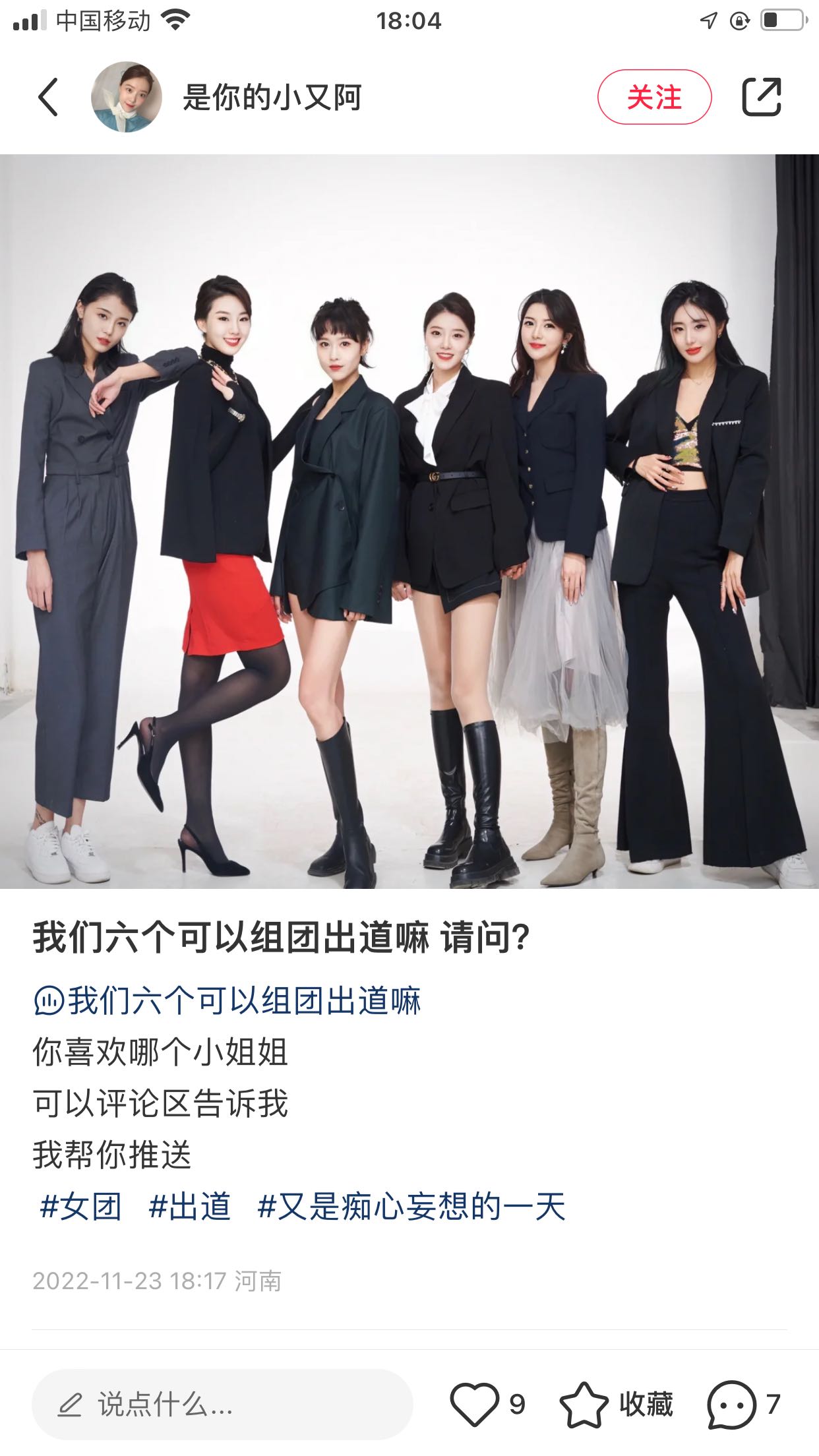Screen dimensions: 819x1456
Task: Go back using the top-left arrow
Action: (x=48, y=97)
